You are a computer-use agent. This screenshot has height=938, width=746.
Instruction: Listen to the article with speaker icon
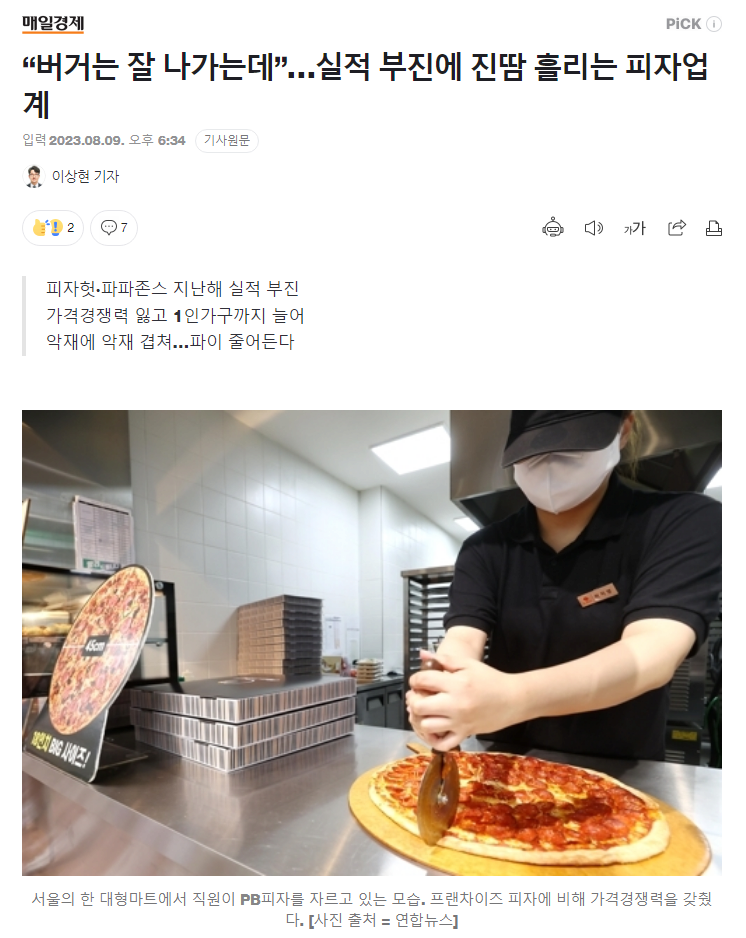point(593,228)
